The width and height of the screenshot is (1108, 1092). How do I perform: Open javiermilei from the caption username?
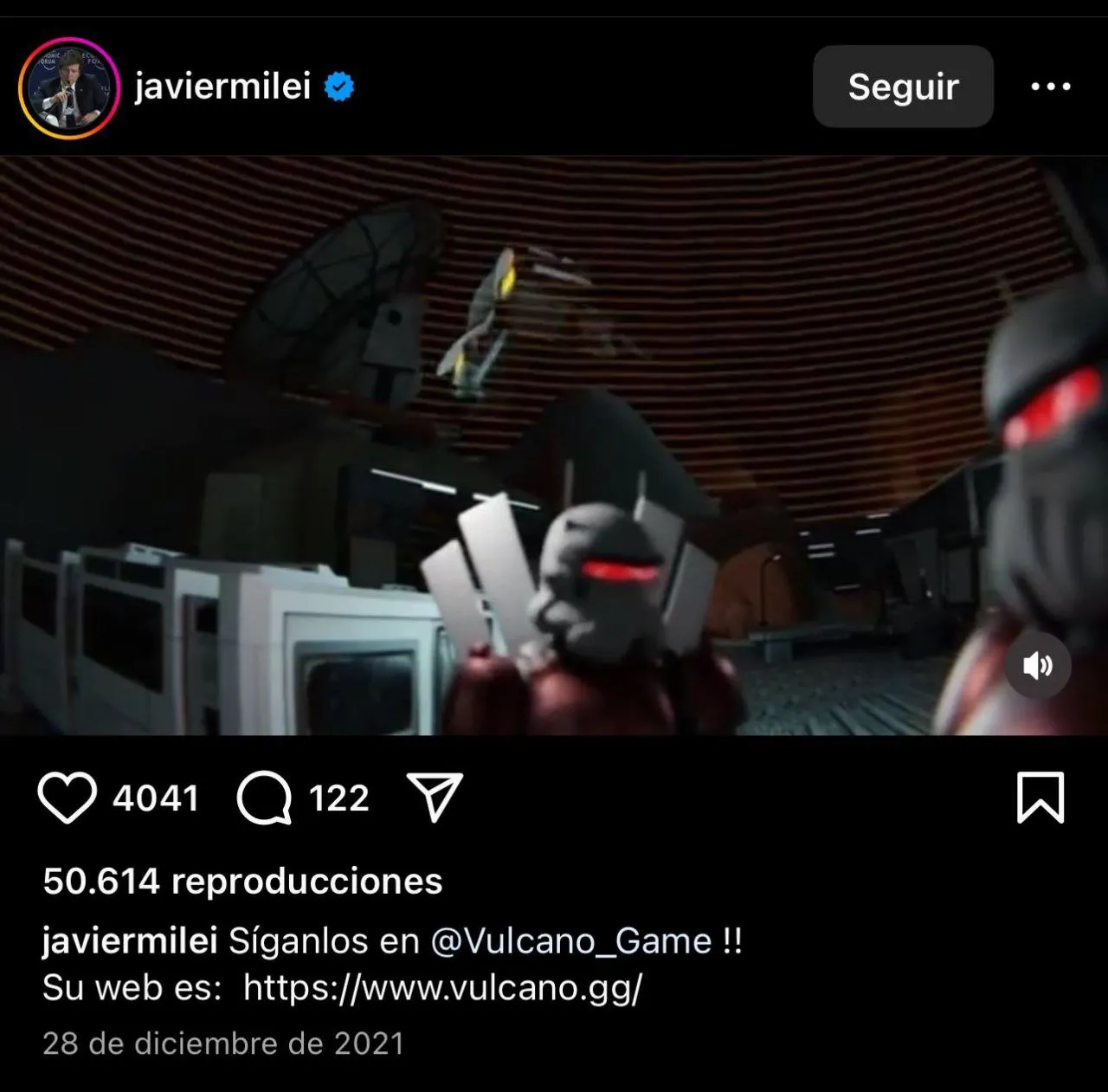(130, 940)
